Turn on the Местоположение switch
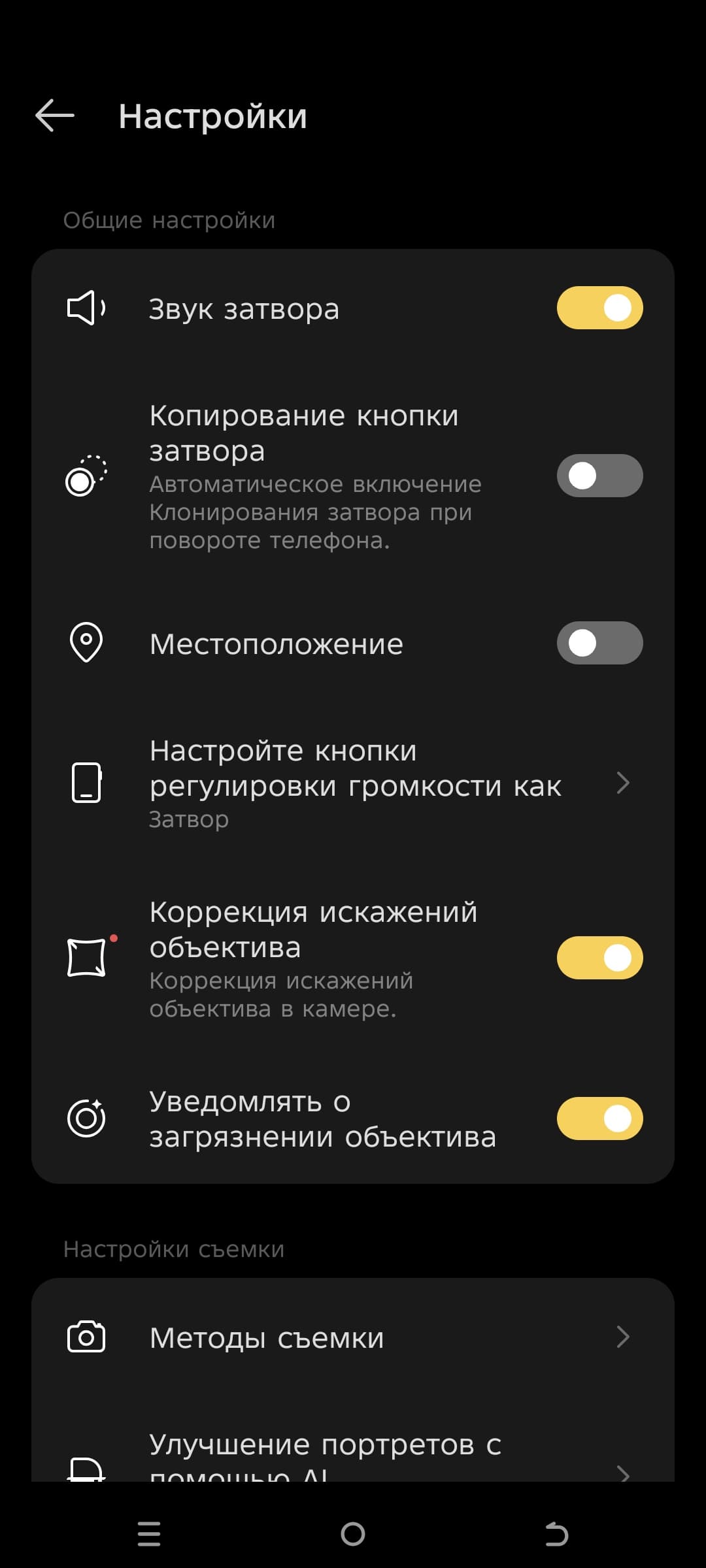706x1568 pixels. (599, 643)
